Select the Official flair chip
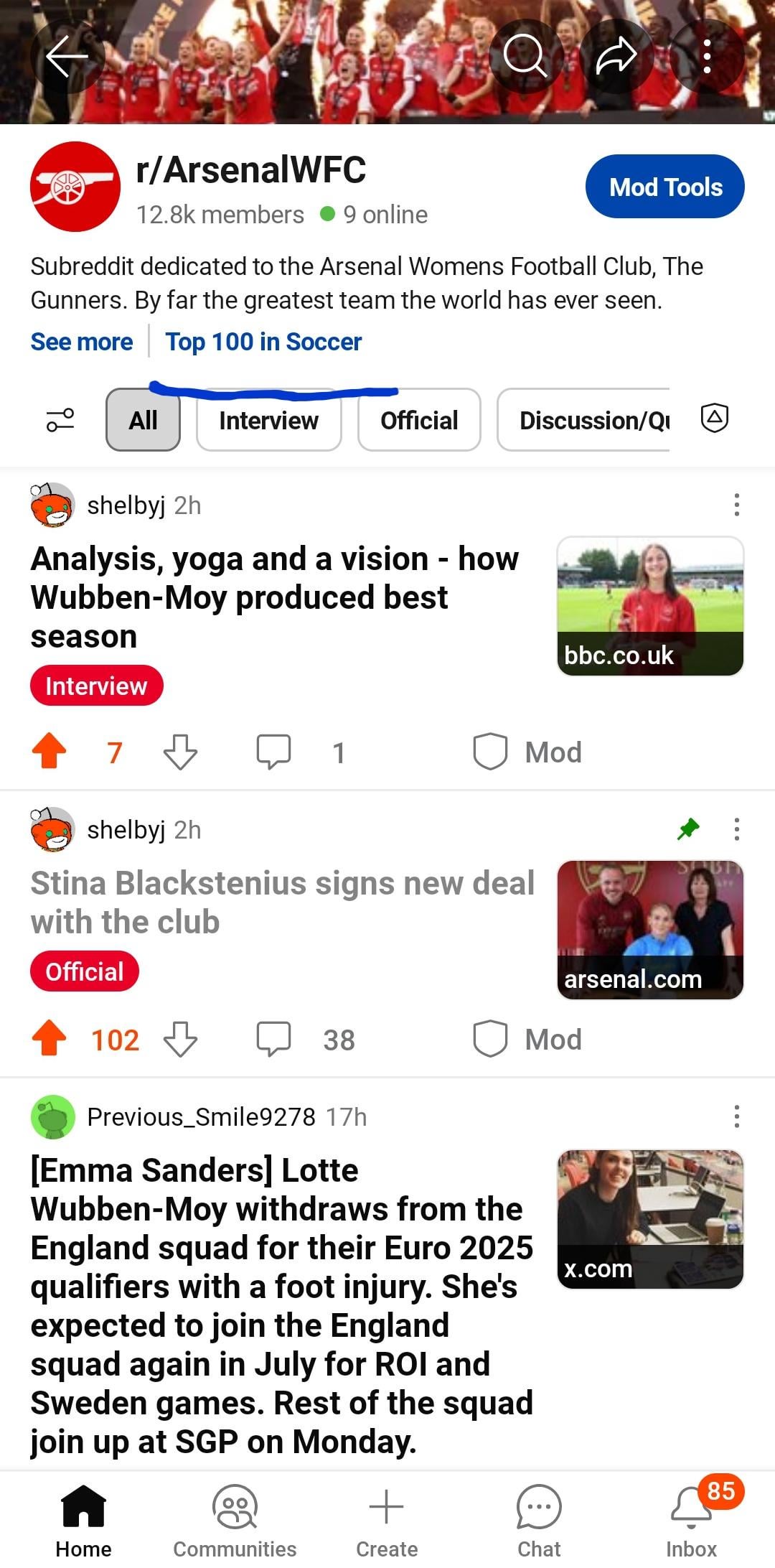Screen dimensions: 775x1568 click(419, 420)
